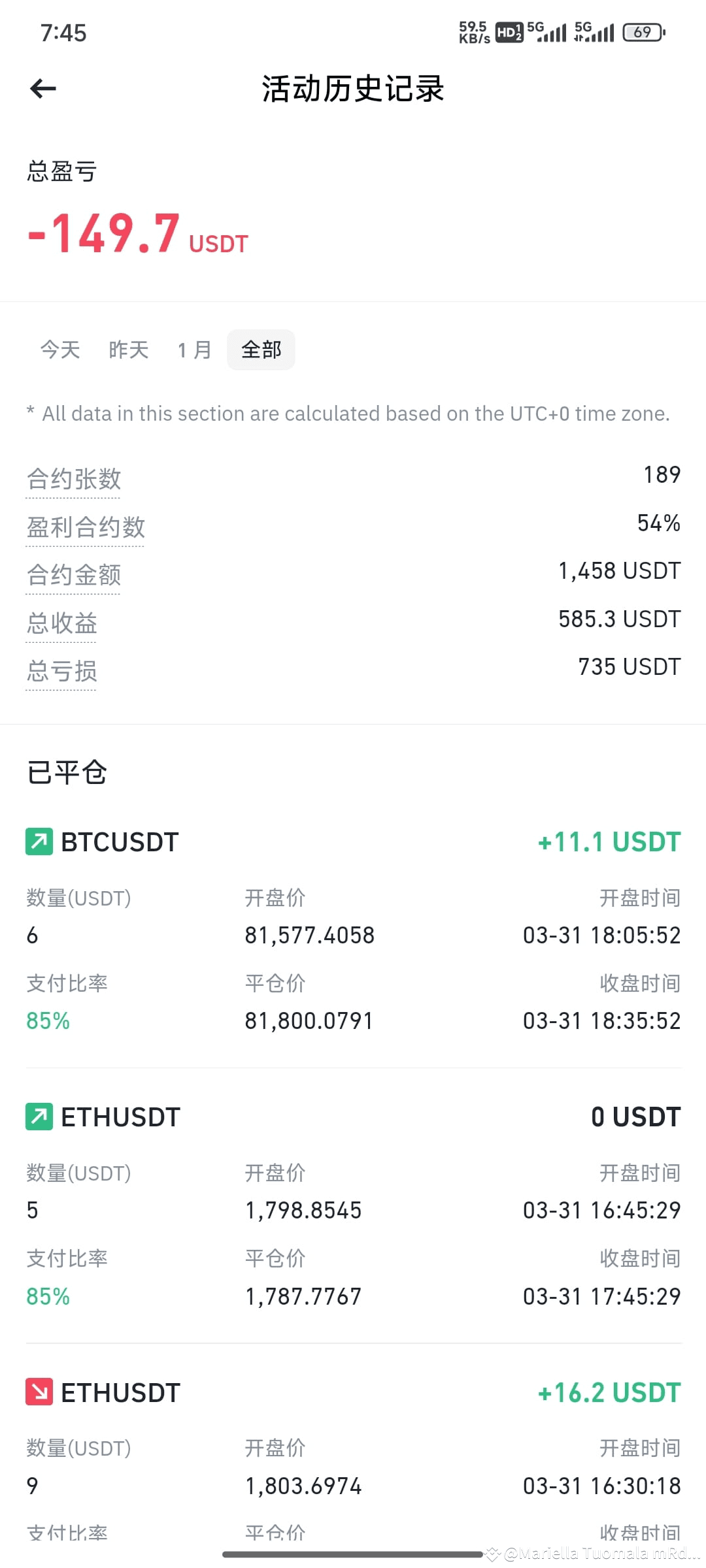Open the 总亏损 explanation
Image resolution: width=706 pixels, height=1568 pixels.
tap(62, 670)
